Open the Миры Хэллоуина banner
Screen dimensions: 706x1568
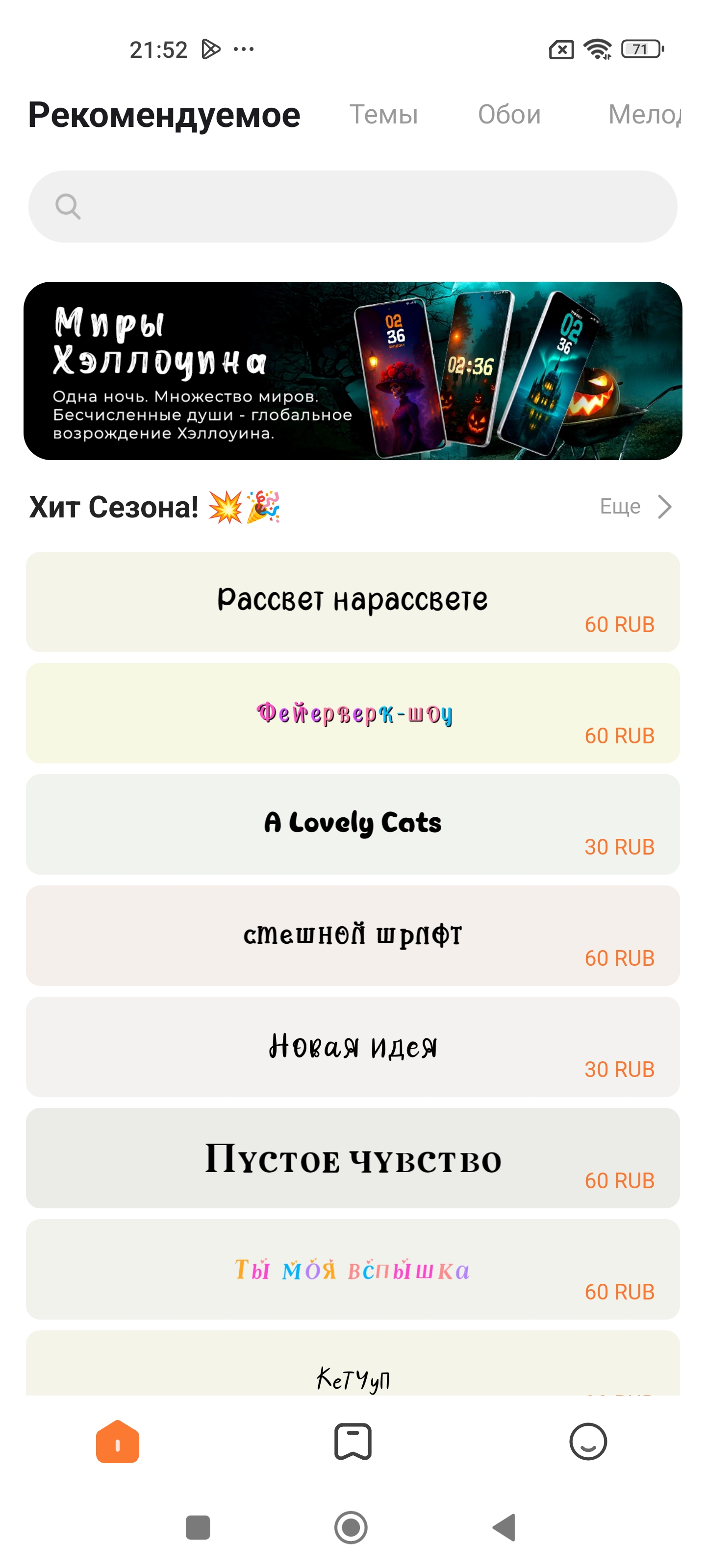pyautogui.click(x=353, y=371)
